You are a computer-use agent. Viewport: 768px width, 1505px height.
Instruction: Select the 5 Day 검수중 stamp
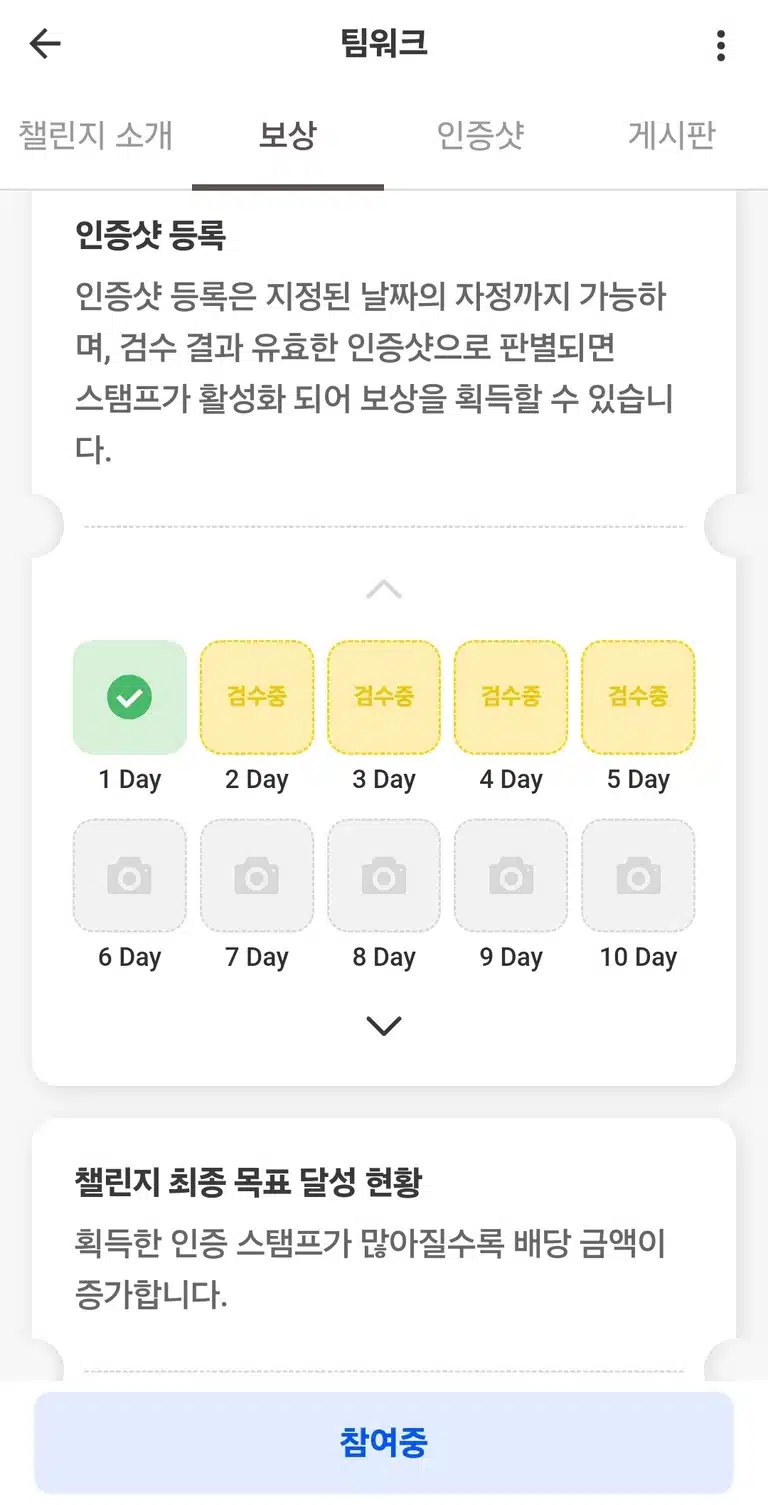638,697
